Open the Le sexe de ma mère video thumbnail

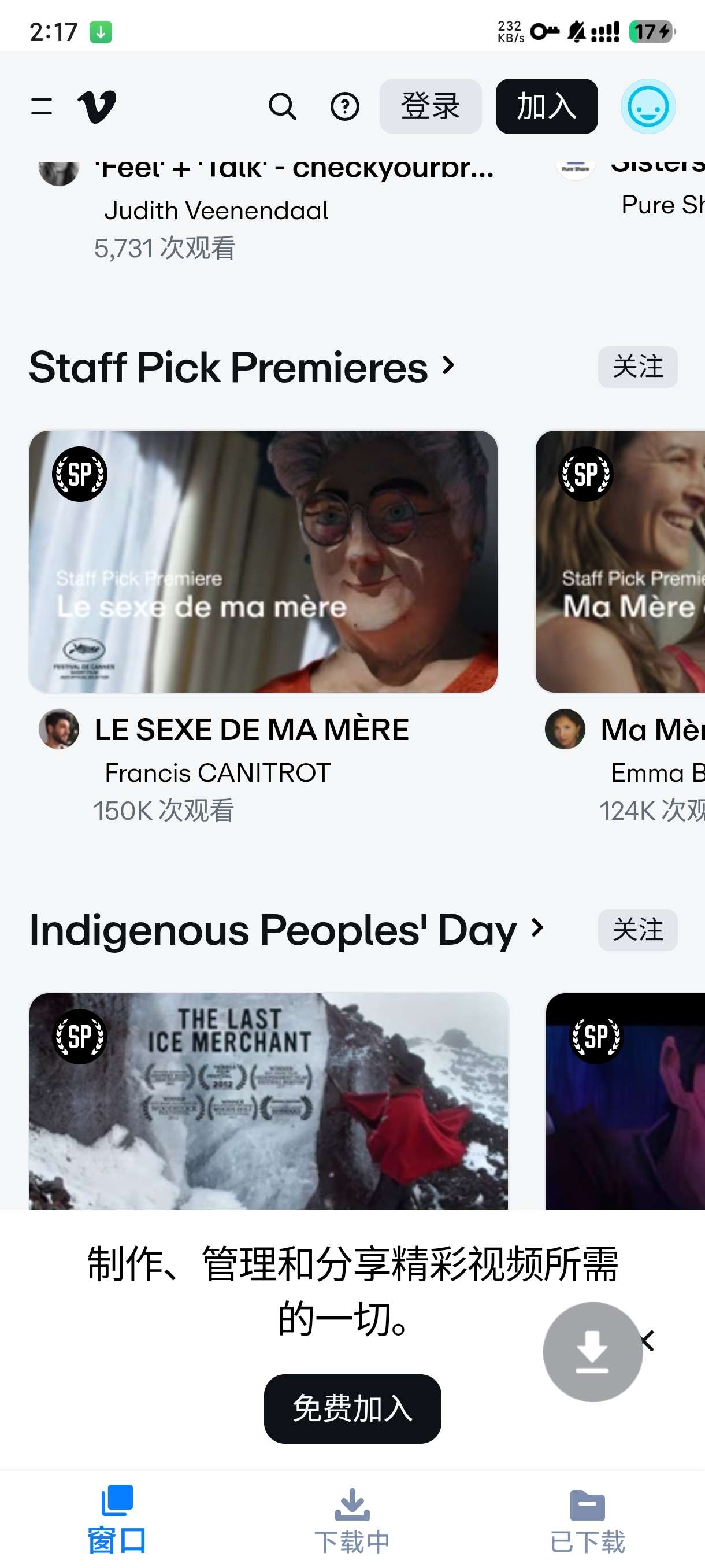click(x=263, y=561)
